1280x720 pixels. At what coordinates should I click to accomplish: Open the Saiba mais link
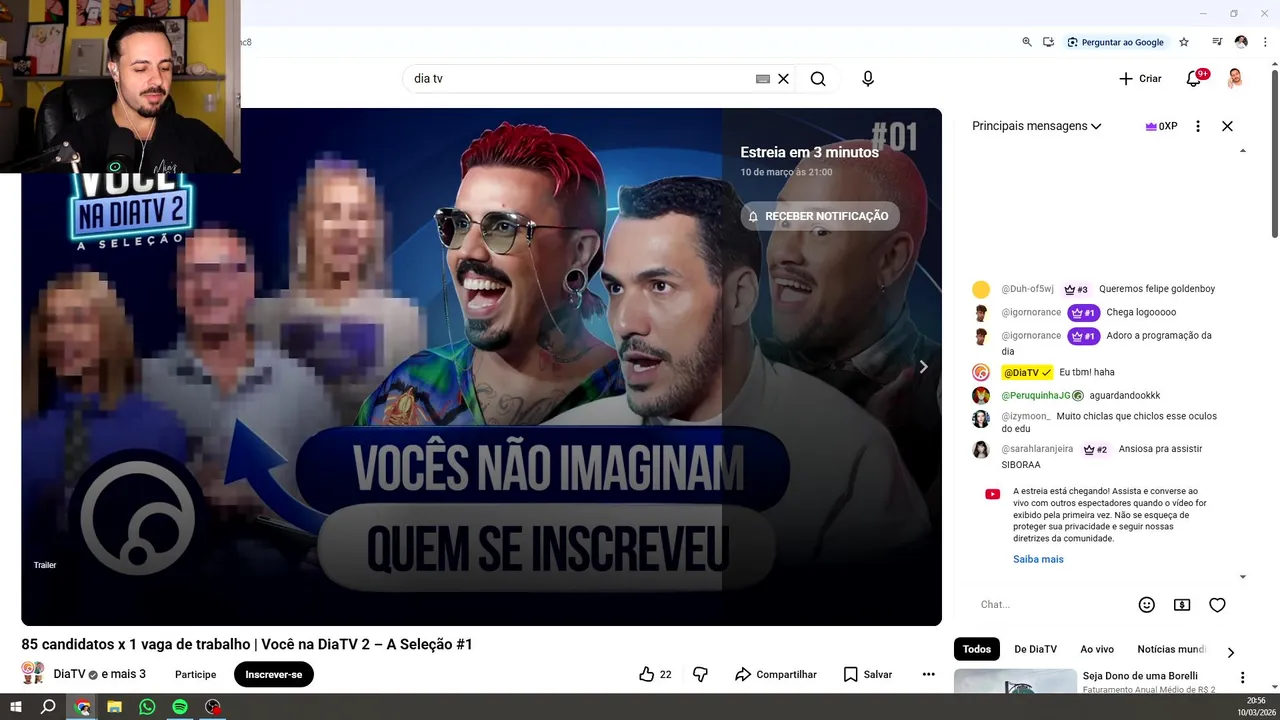coord(1038,559)
